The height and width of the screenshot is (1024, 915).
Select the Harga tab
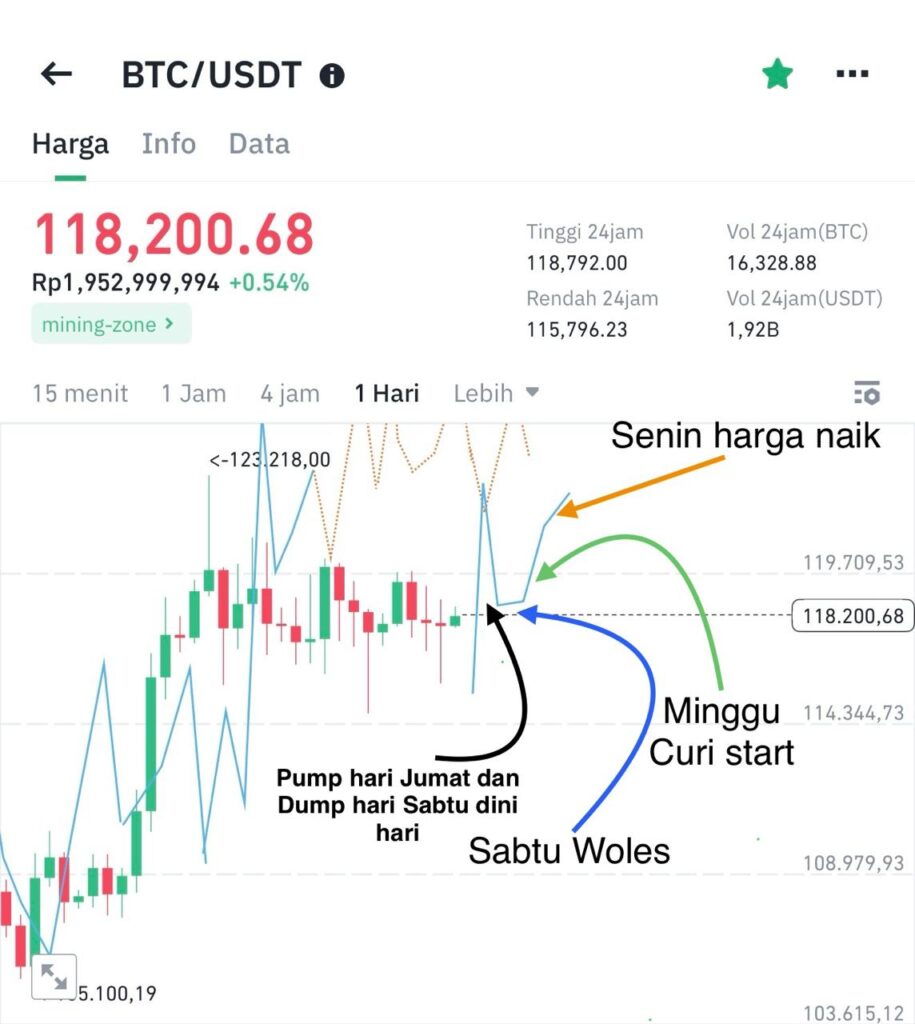point(70,144)
